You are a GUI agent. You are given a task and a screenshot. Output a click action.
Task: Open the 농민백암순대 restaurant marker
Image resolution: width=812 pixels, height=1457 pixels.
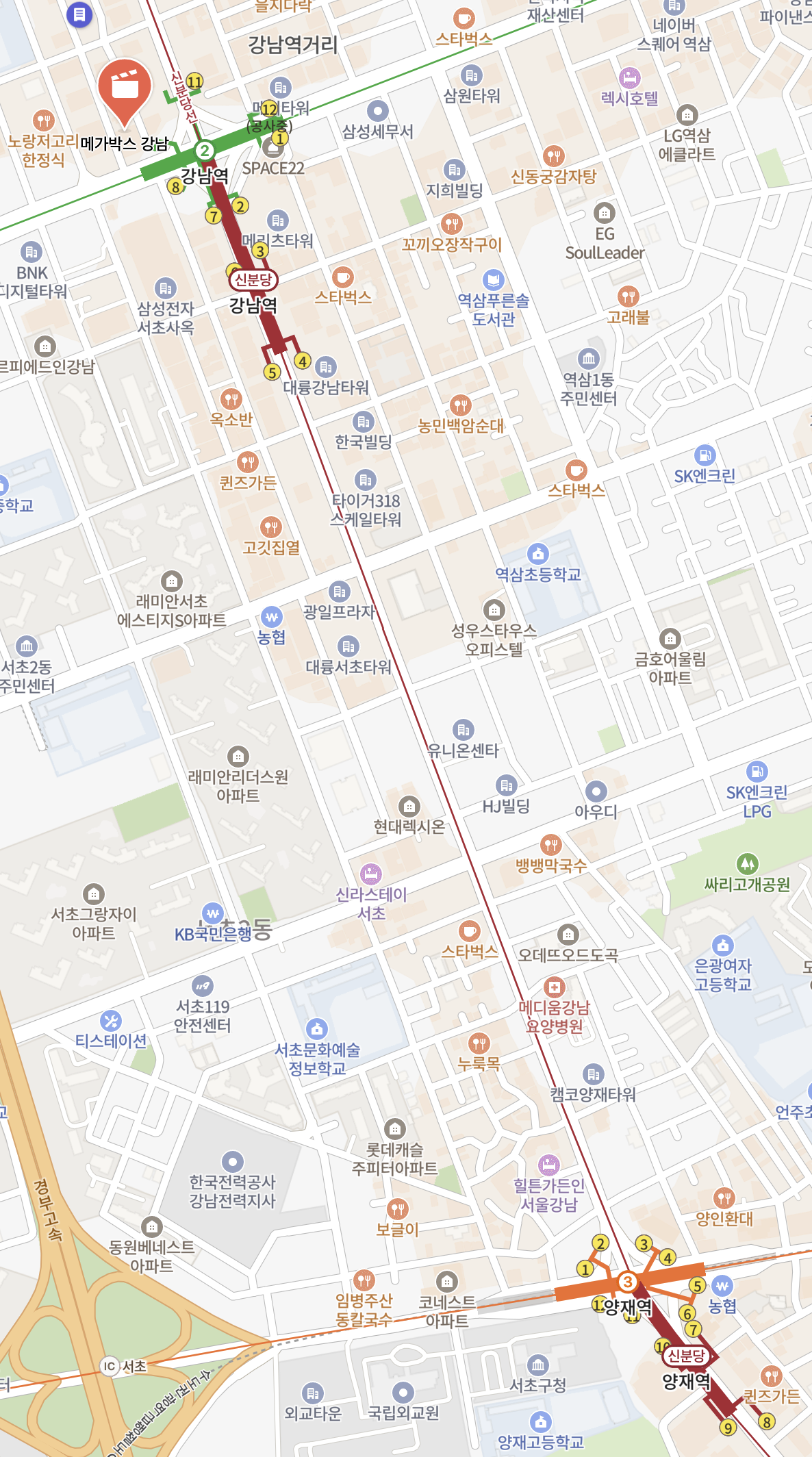pos(461,405)
